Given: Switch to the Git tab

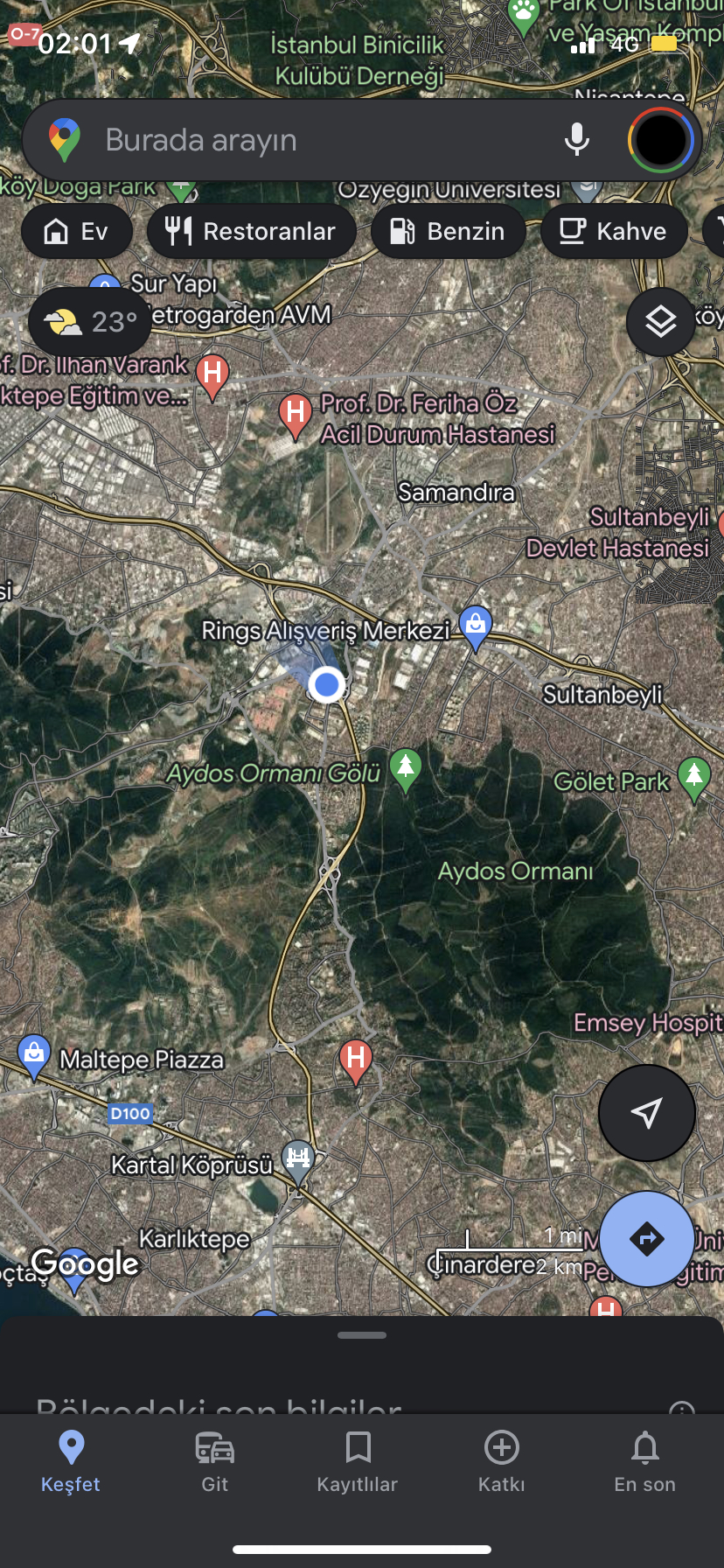Looking at the screenshot, I should [x=215, y=1462].
